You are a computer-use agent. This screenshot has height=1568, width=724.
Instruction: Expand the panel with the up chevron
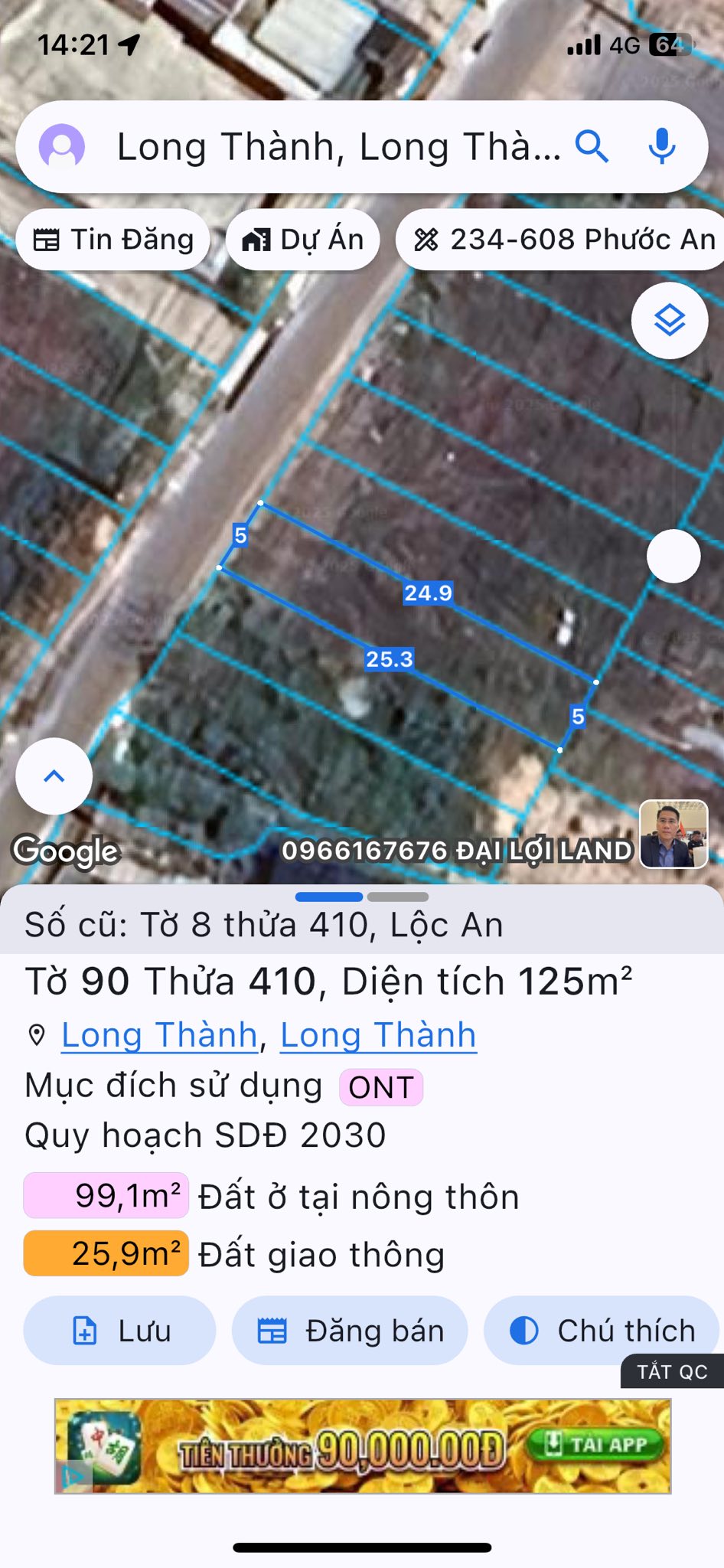(54, 776)
